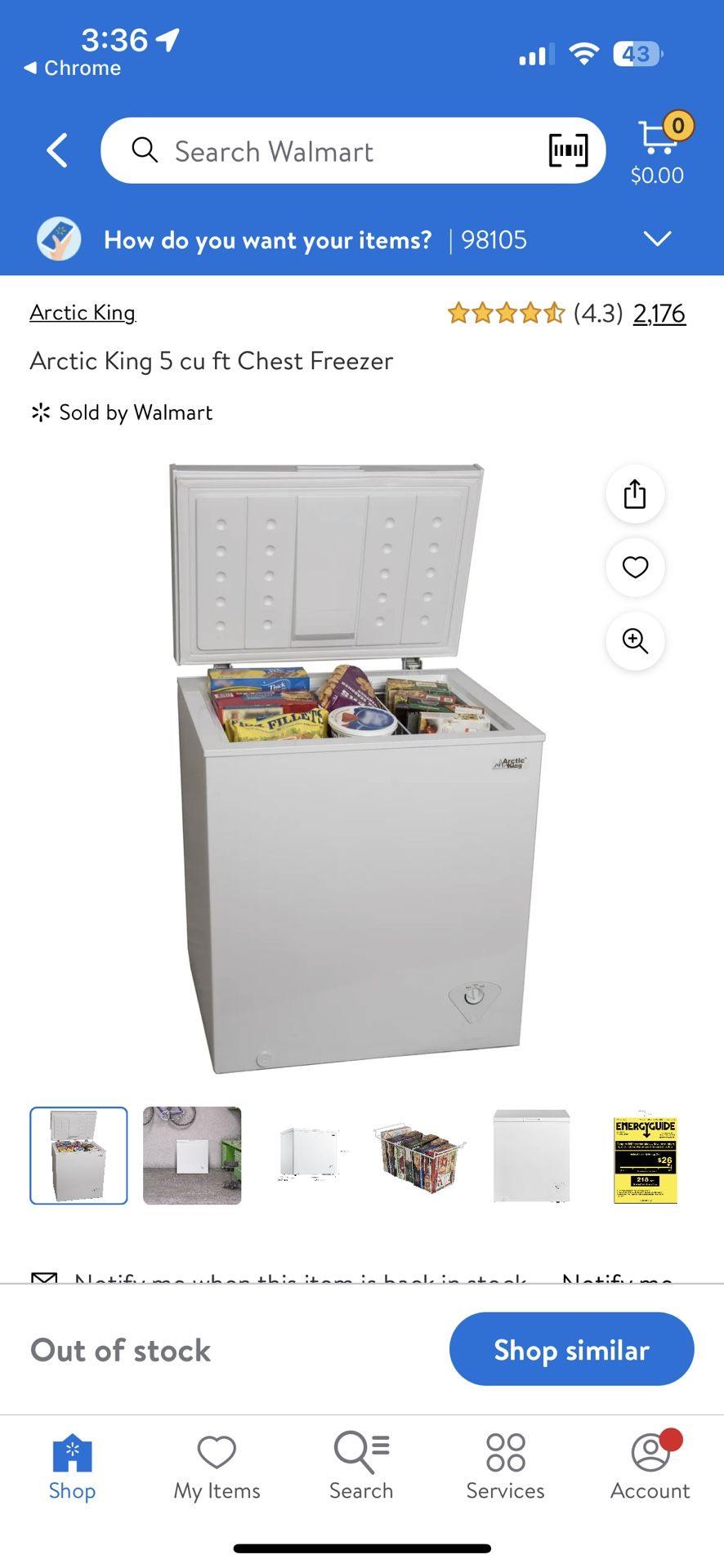Select the closed freezer front thumbnail

(532, 1156)
